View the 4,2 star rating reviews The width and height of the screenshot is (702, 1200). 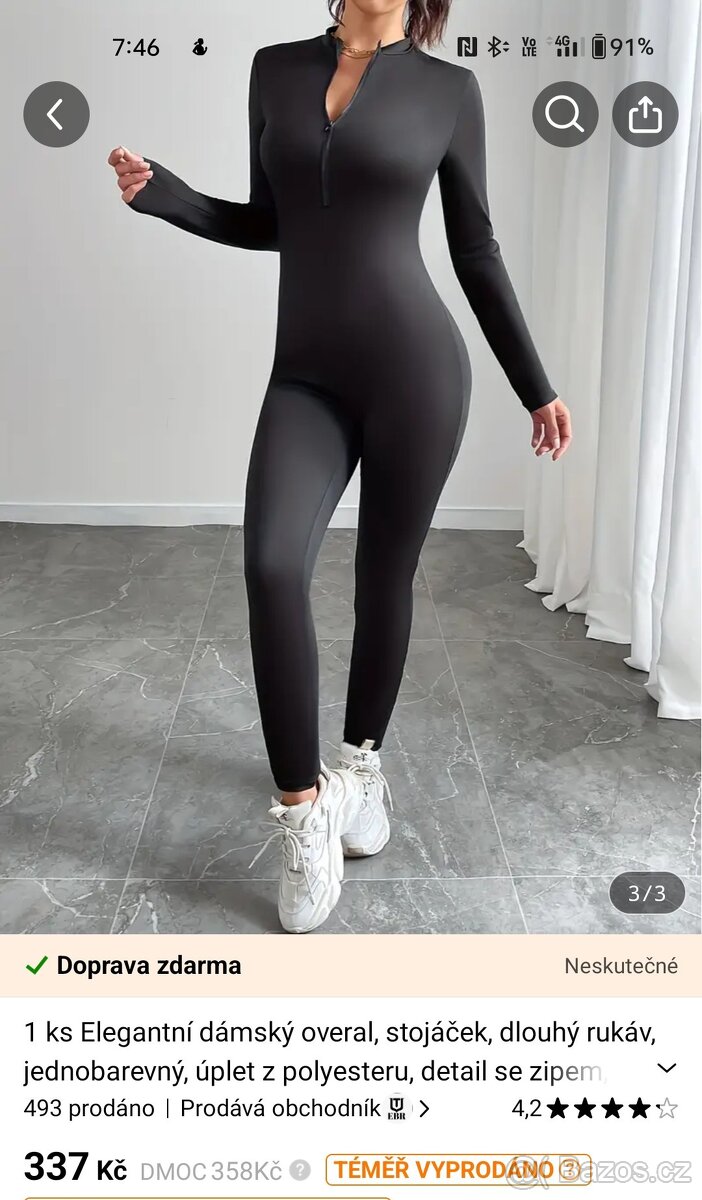[x=594, y=1108]
